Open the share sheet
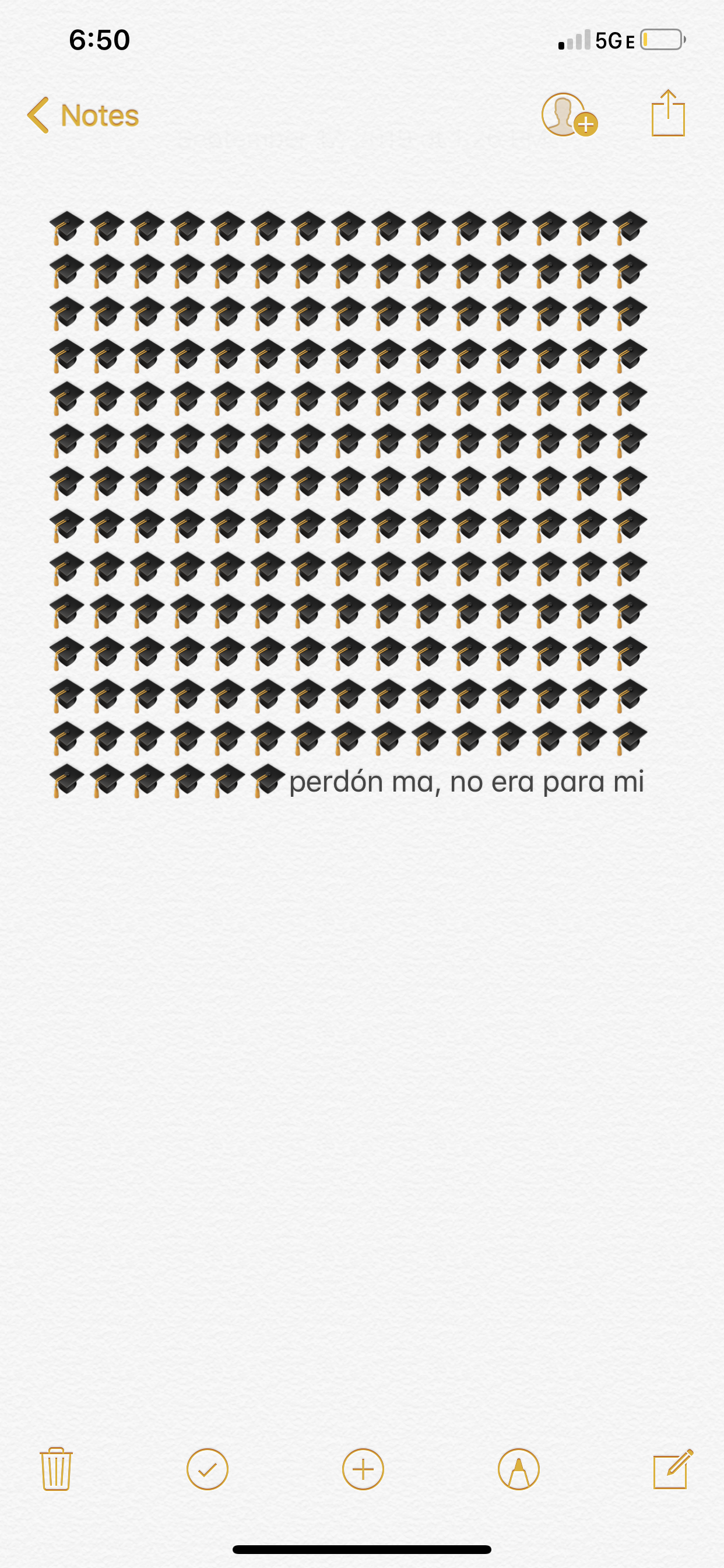 tap(668, 113)
